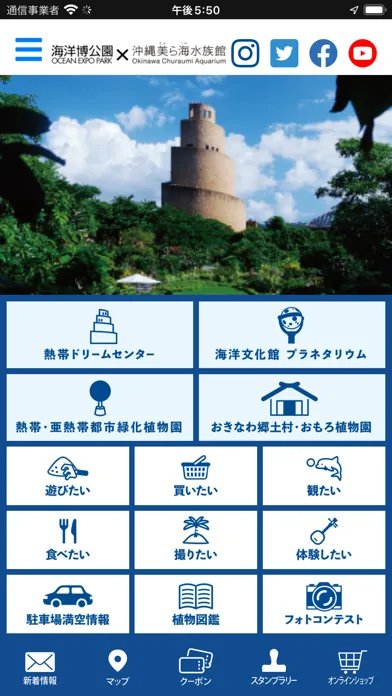Open おきなわ郷土村・おもろ植物園
This screenshot has width=392, height=696.
pos(292,407)
